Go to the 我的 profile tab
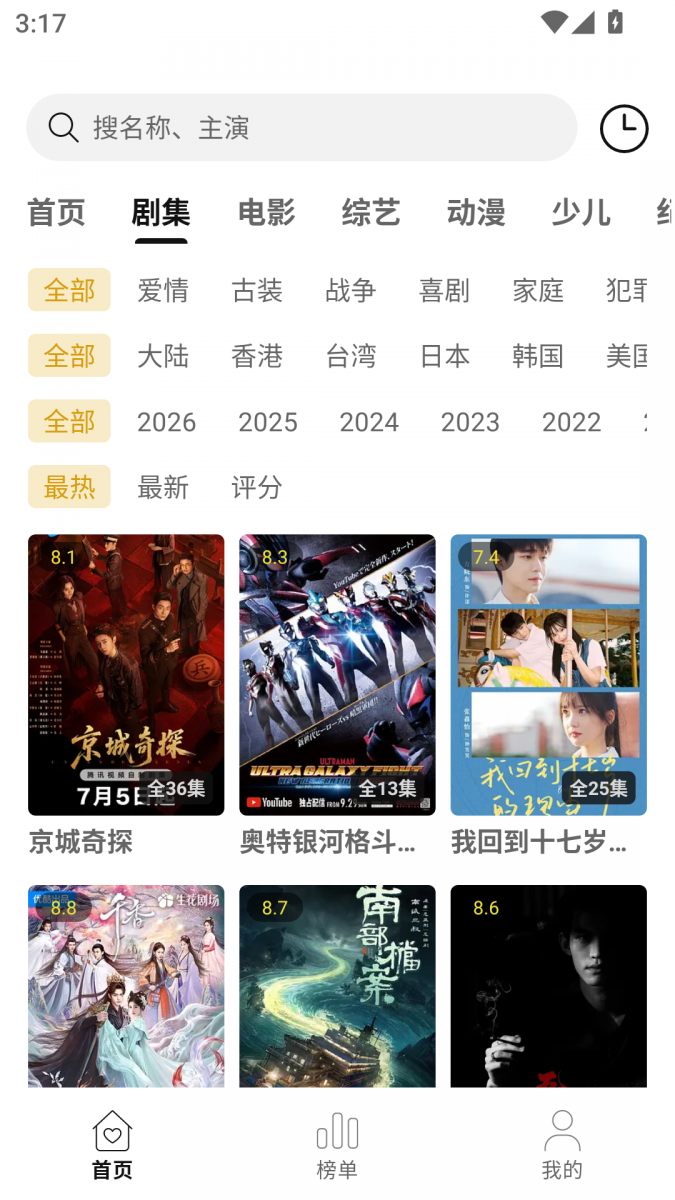 (x=562, y=1146)
